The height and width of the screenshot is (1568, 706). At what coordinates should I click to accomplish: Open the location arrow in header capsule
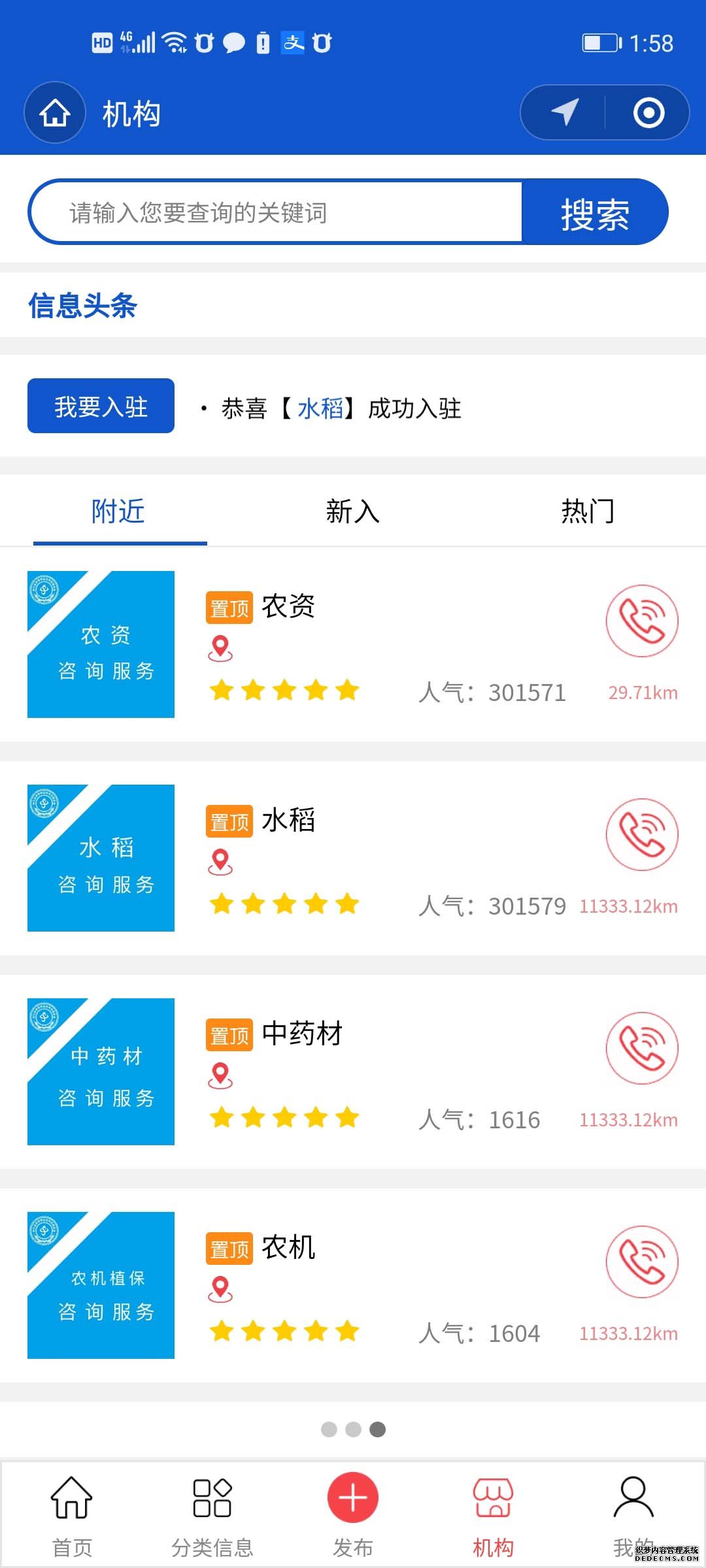pyautogui.click(x=564, y=112)
